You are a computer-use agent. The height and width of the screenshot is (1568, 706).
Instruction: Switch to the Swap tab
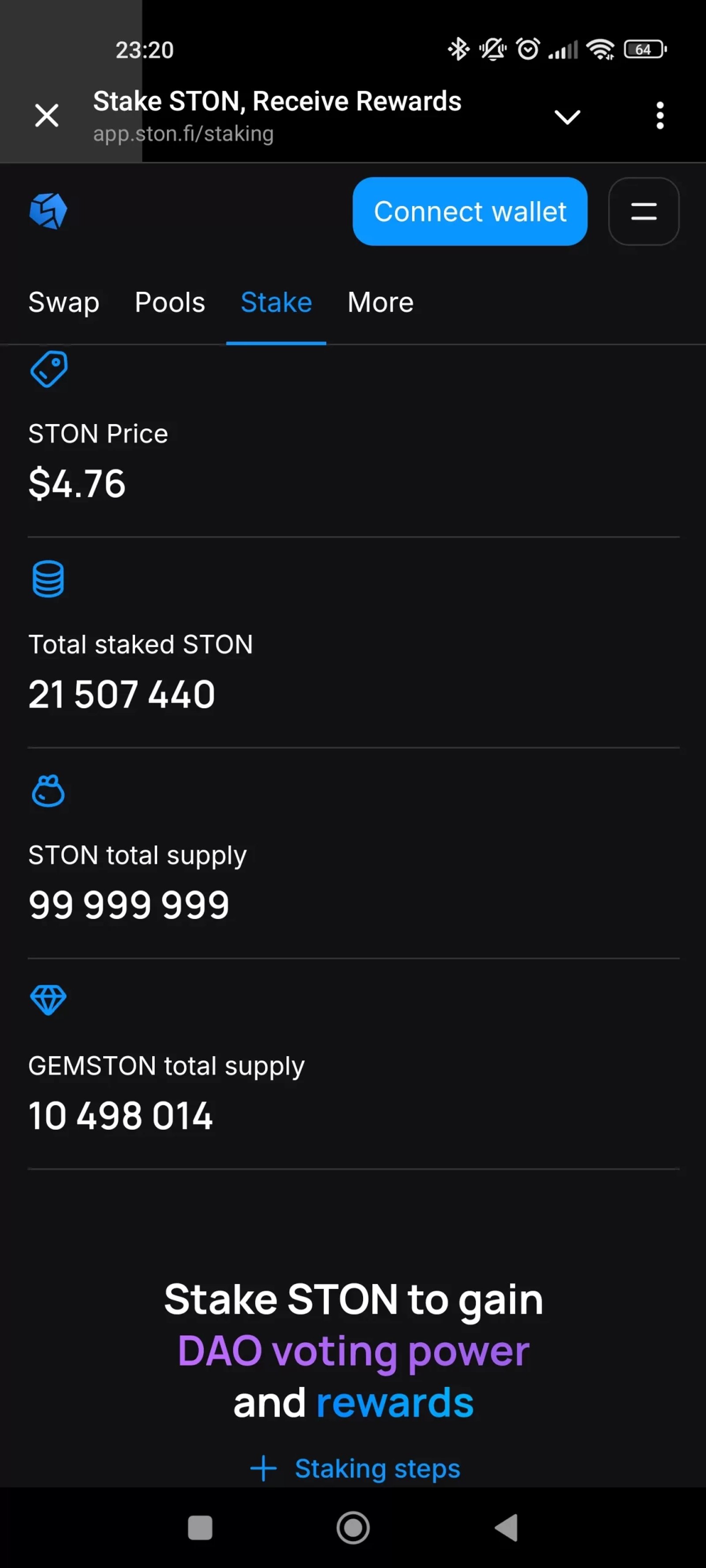(x=64, y=302)
